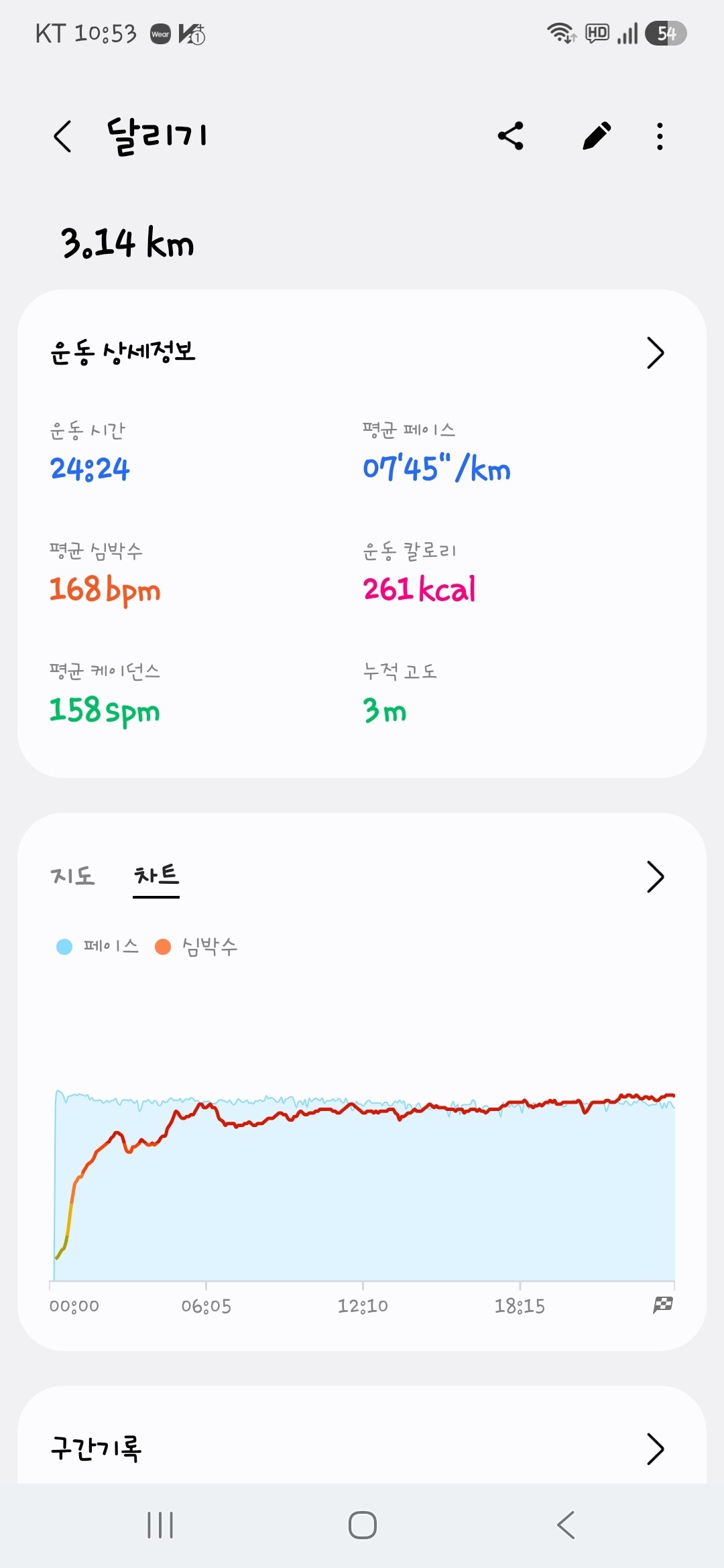Switch to the 지도 tab
724x1568 pixels.
73,876
